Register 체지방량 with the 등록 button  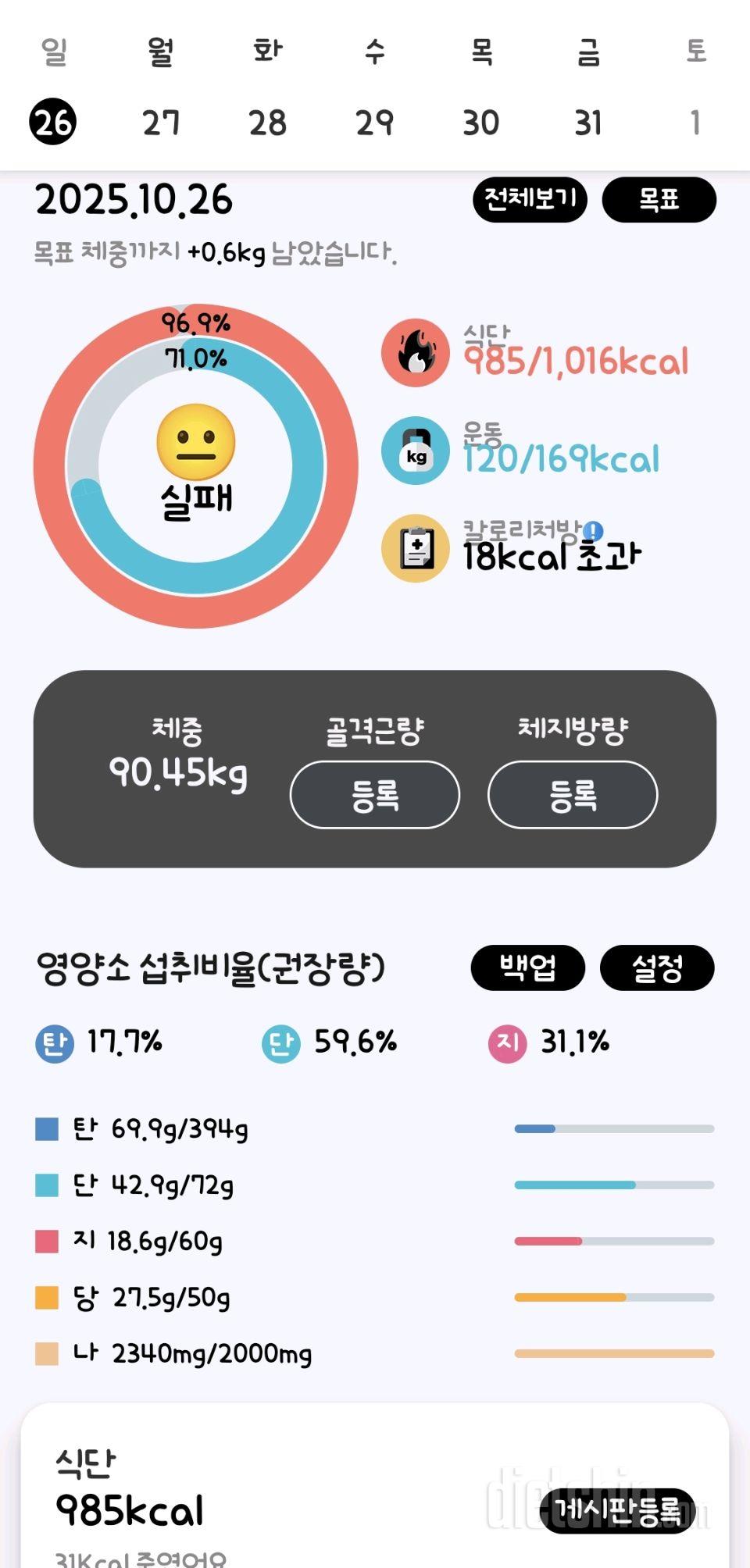pos(573,795)
